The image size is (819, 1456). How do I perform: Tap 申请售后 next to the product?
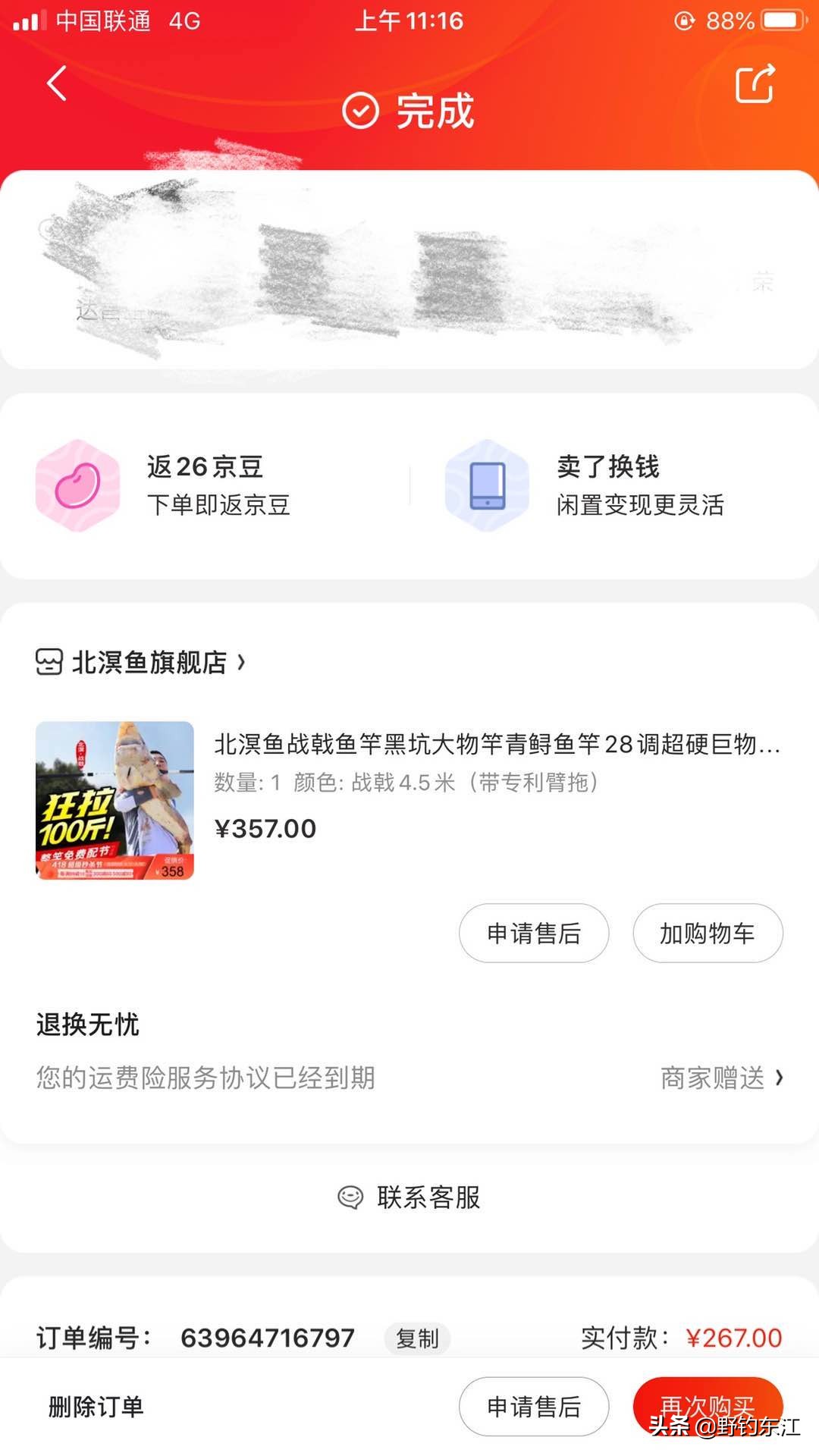pos(533,934)
